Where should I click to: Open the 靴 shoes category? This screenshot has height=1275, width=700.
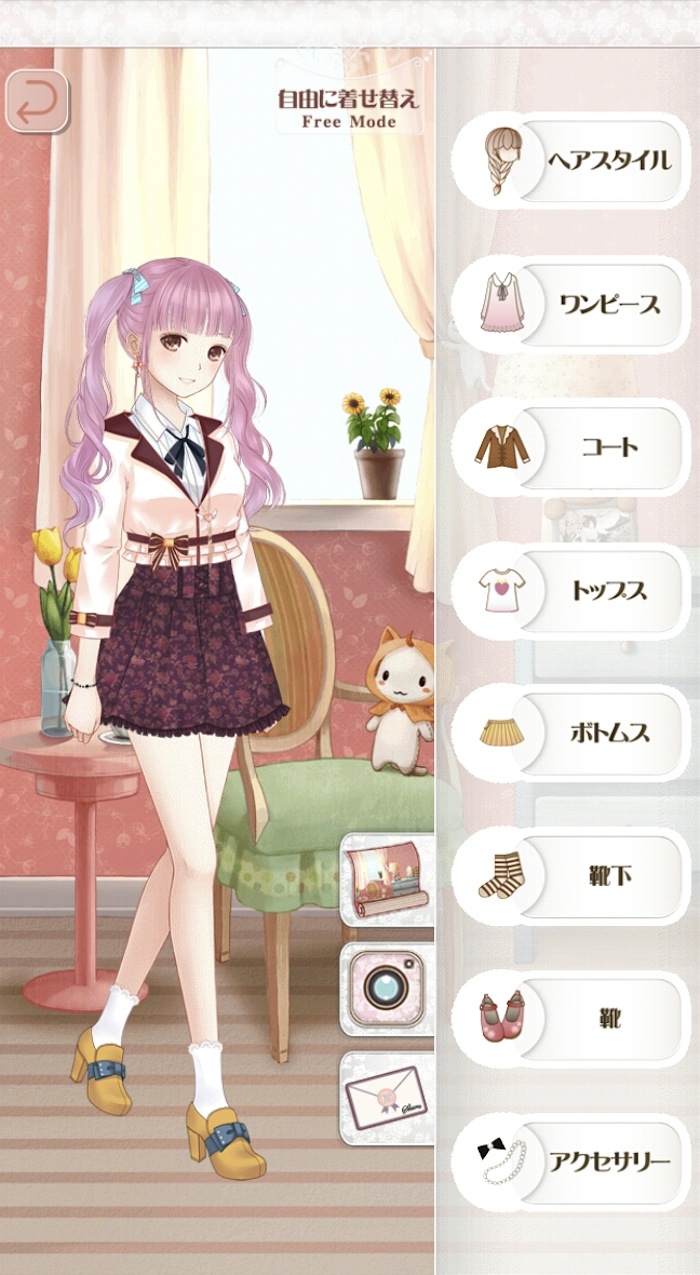[x=571, y=1019]
